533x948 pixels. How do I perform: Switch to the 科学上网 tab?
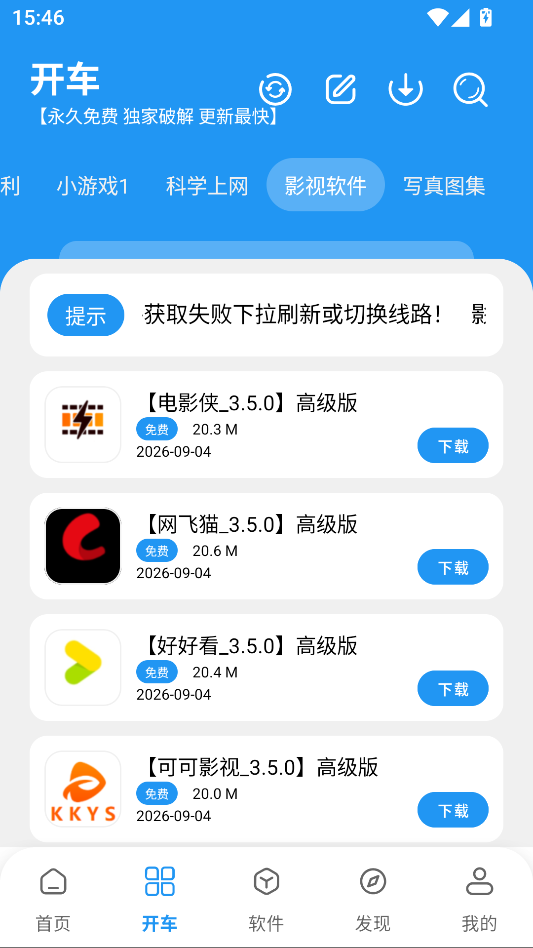[207, 186]
